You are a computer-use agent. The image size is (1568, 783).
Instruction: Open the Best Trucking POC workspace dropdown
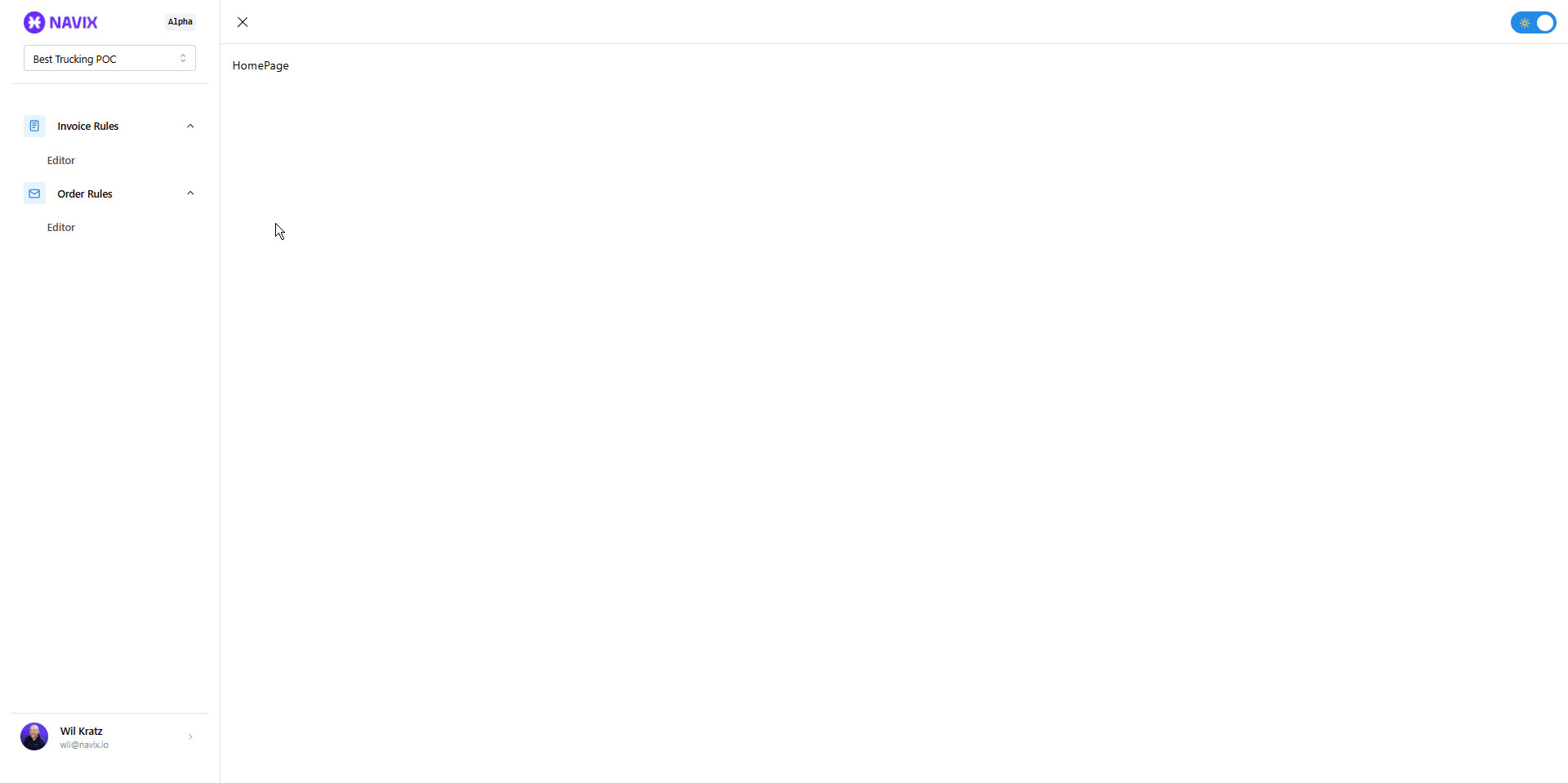pyautogui.click(x=109, y=59)
